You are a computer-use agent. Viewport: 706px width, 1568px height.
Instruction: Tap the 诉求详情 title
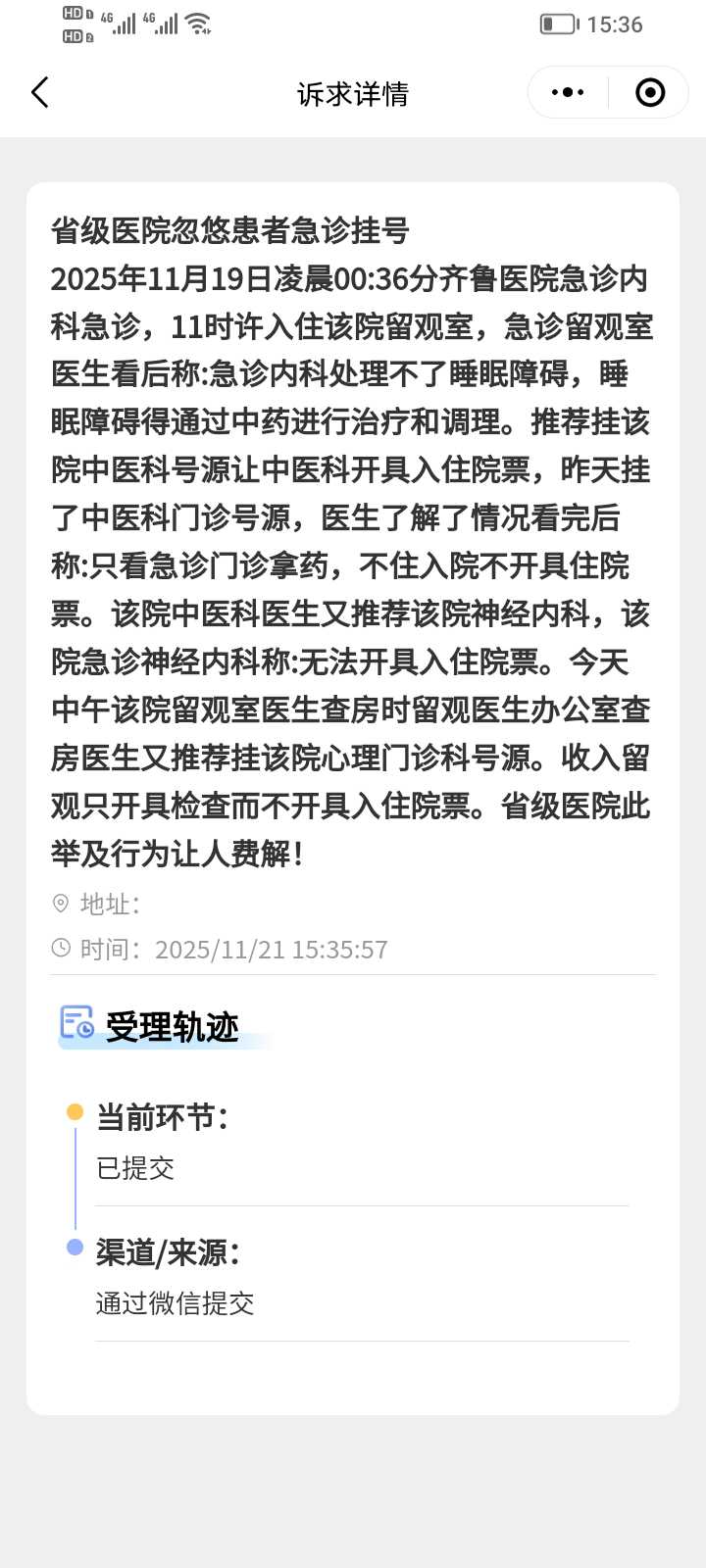[353, 91]
